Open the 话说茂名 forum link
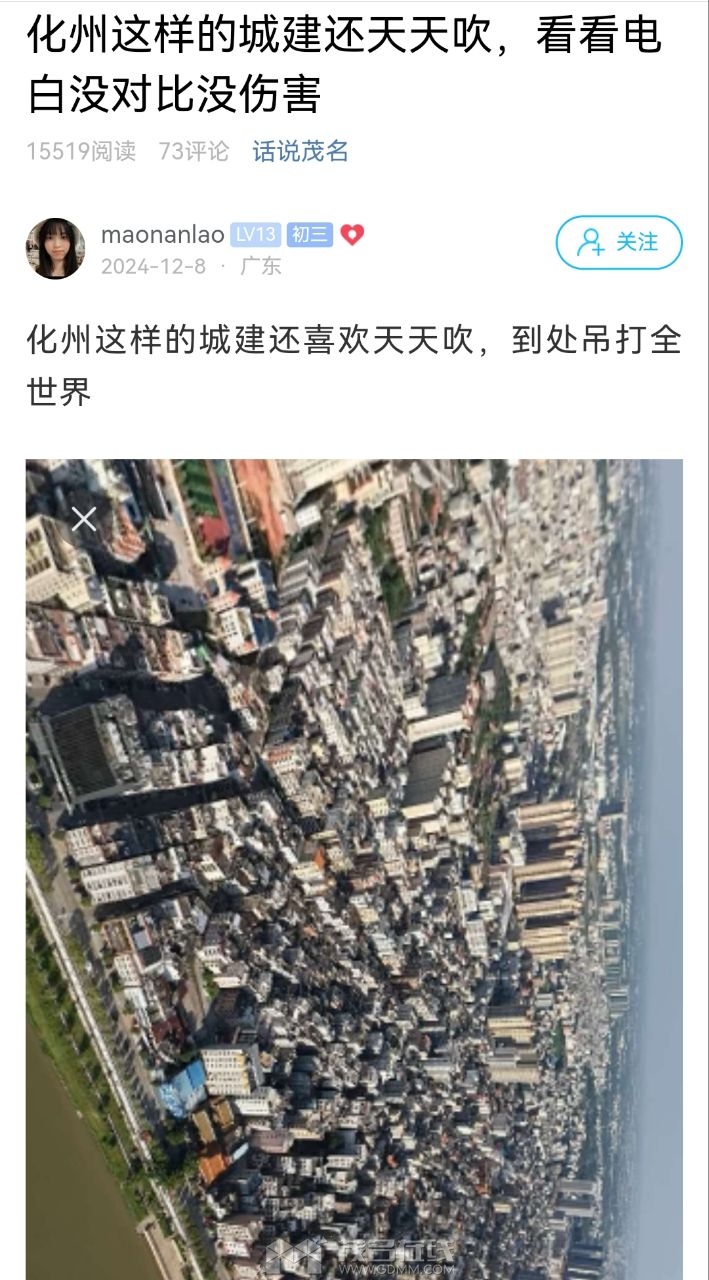Image resolution: width=709 pixels, height=1280 pixels. coord(300,151)
